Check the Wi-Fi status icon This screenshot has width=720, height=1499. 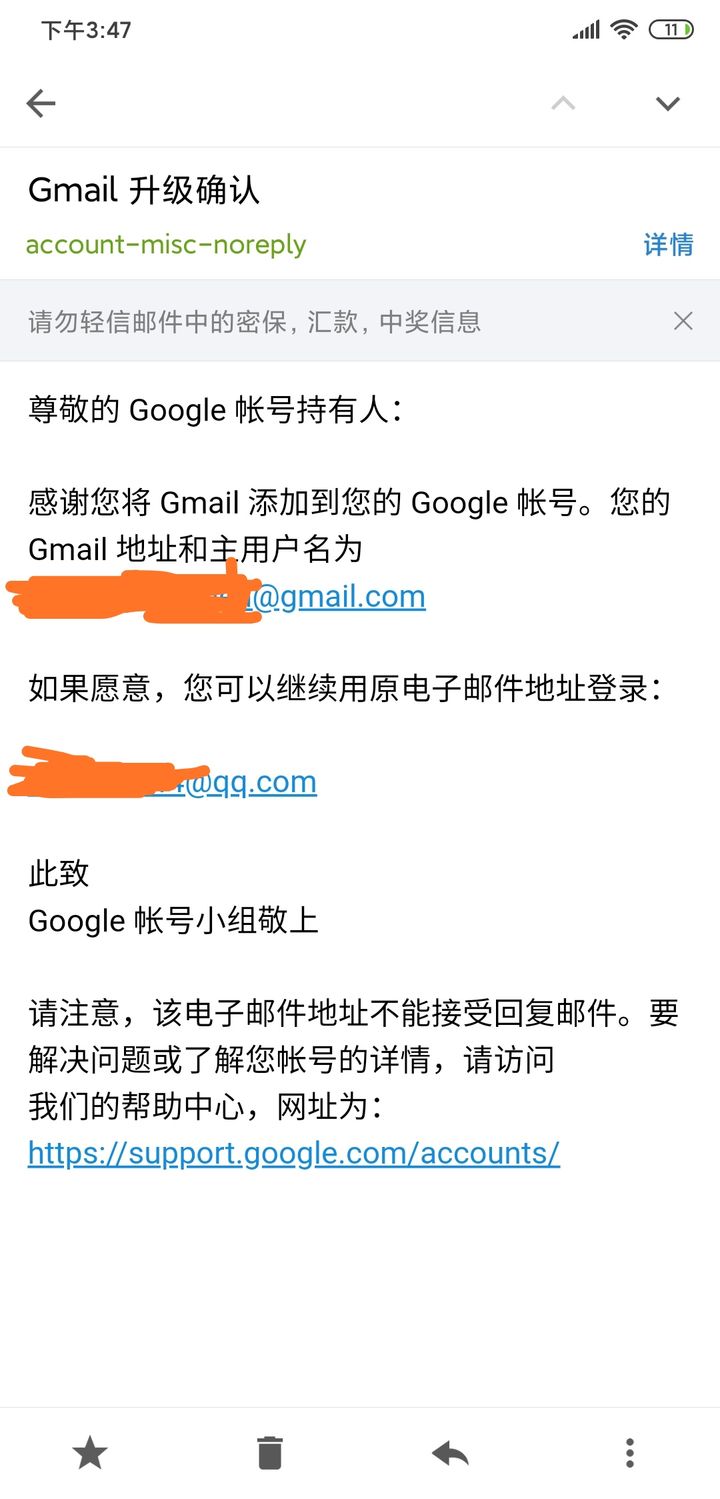[622, 30]
